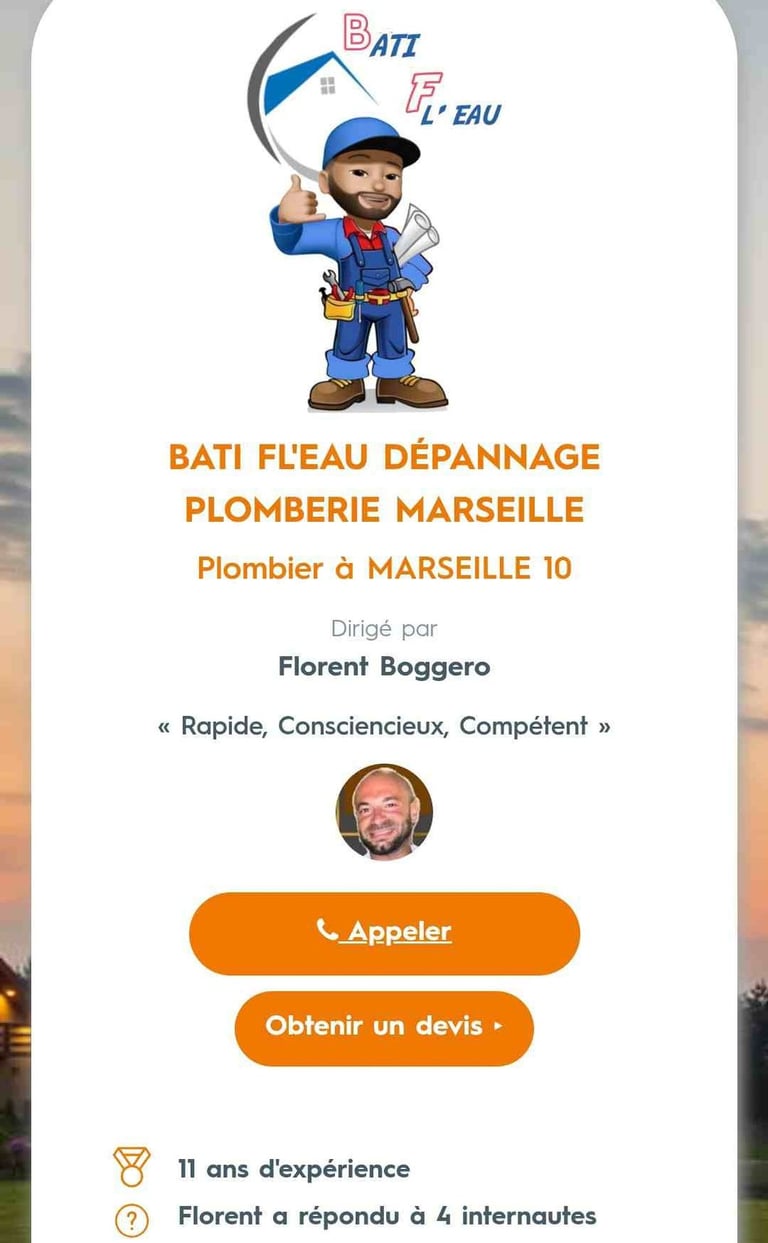
Task: Click Appeler to call the plumber
Action: (384, 931)
